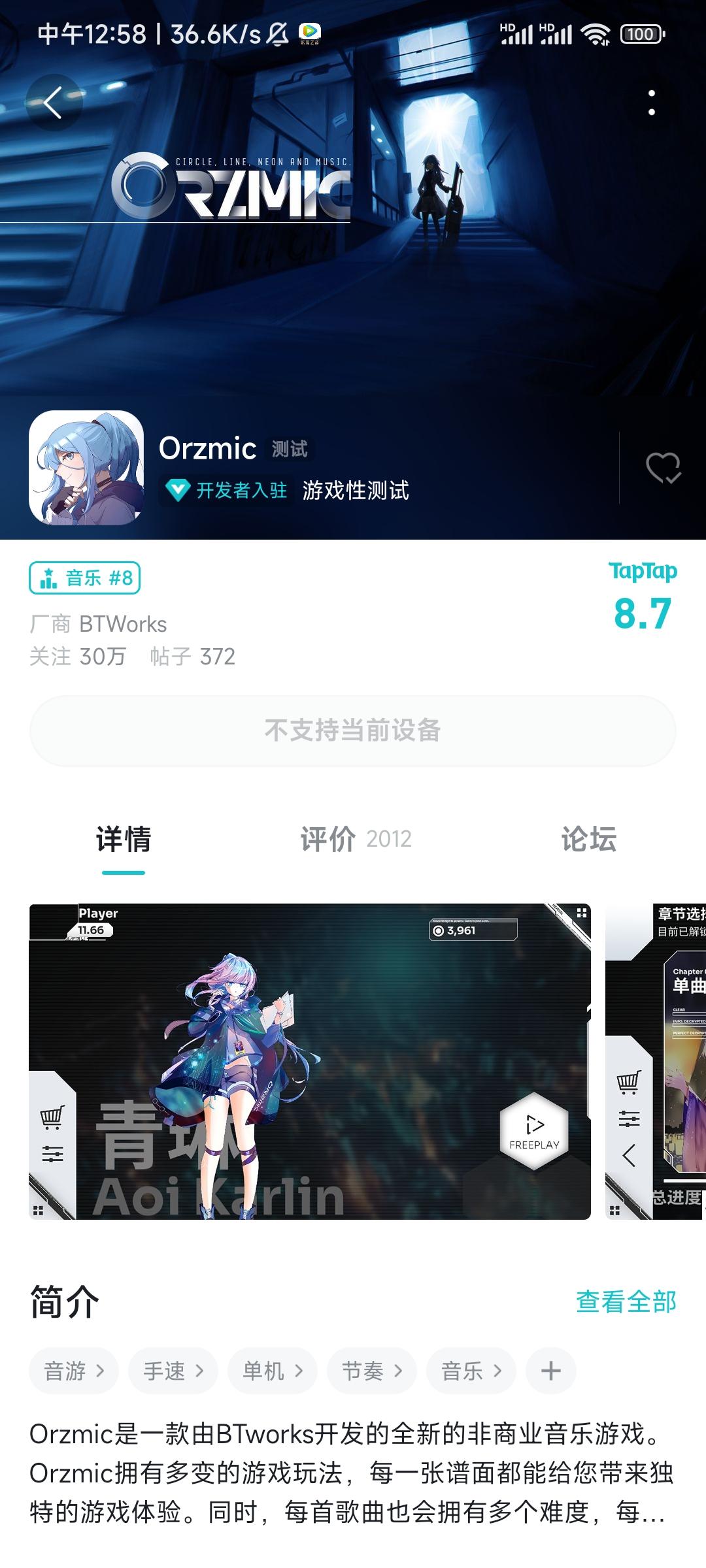Open the 论坛 tab
The height and width of the screenshot is (1568, 706).
587,841
